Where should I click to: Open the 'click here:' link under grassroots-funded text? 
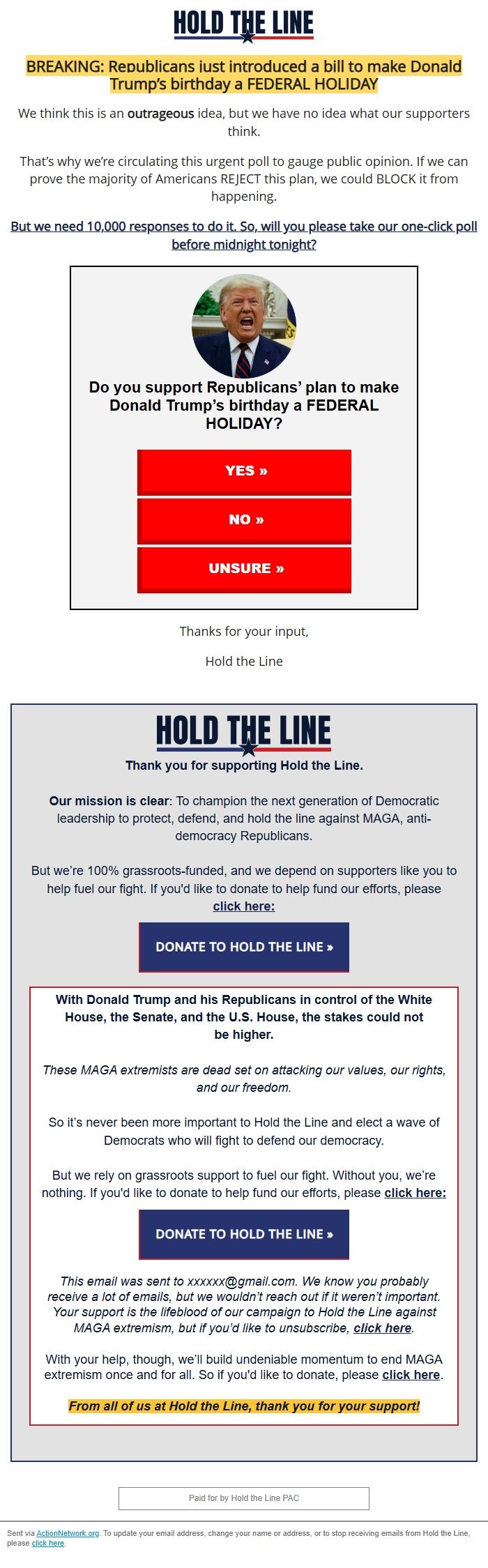pyautogui.click(x=244, y=906)
